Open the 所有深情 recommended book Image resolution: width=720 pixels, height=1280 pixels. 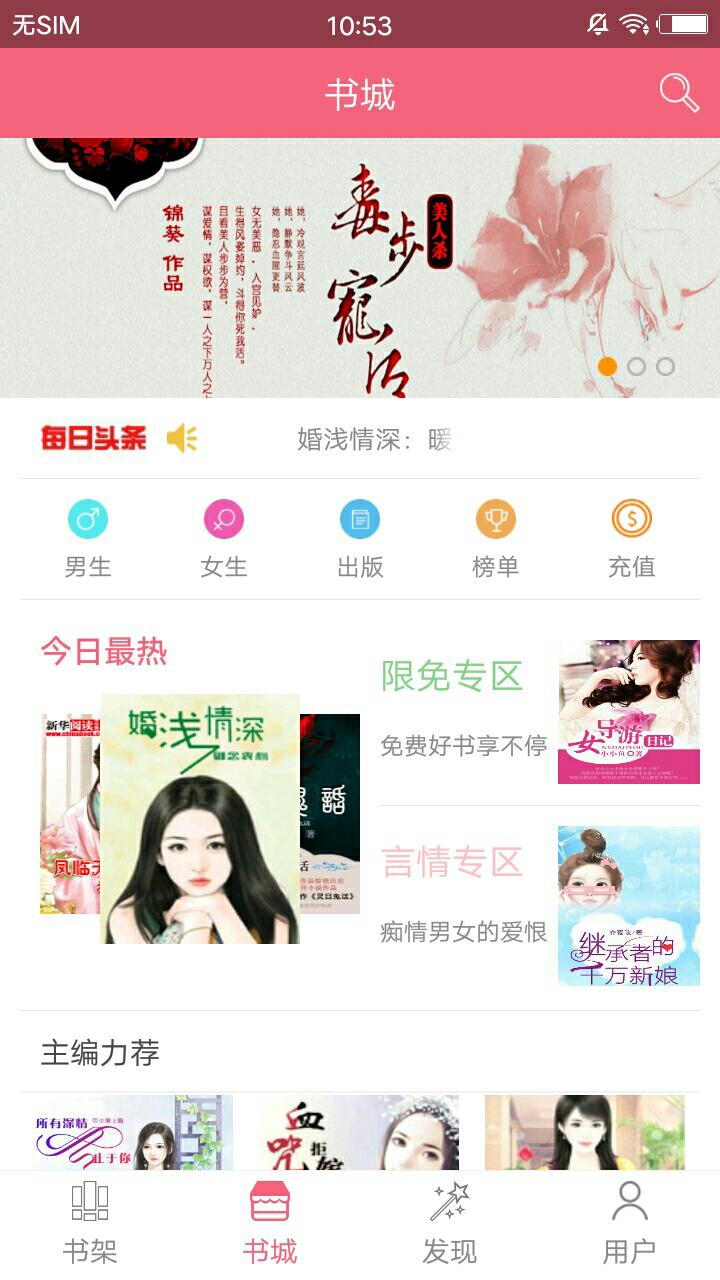tap(132, 1132)
